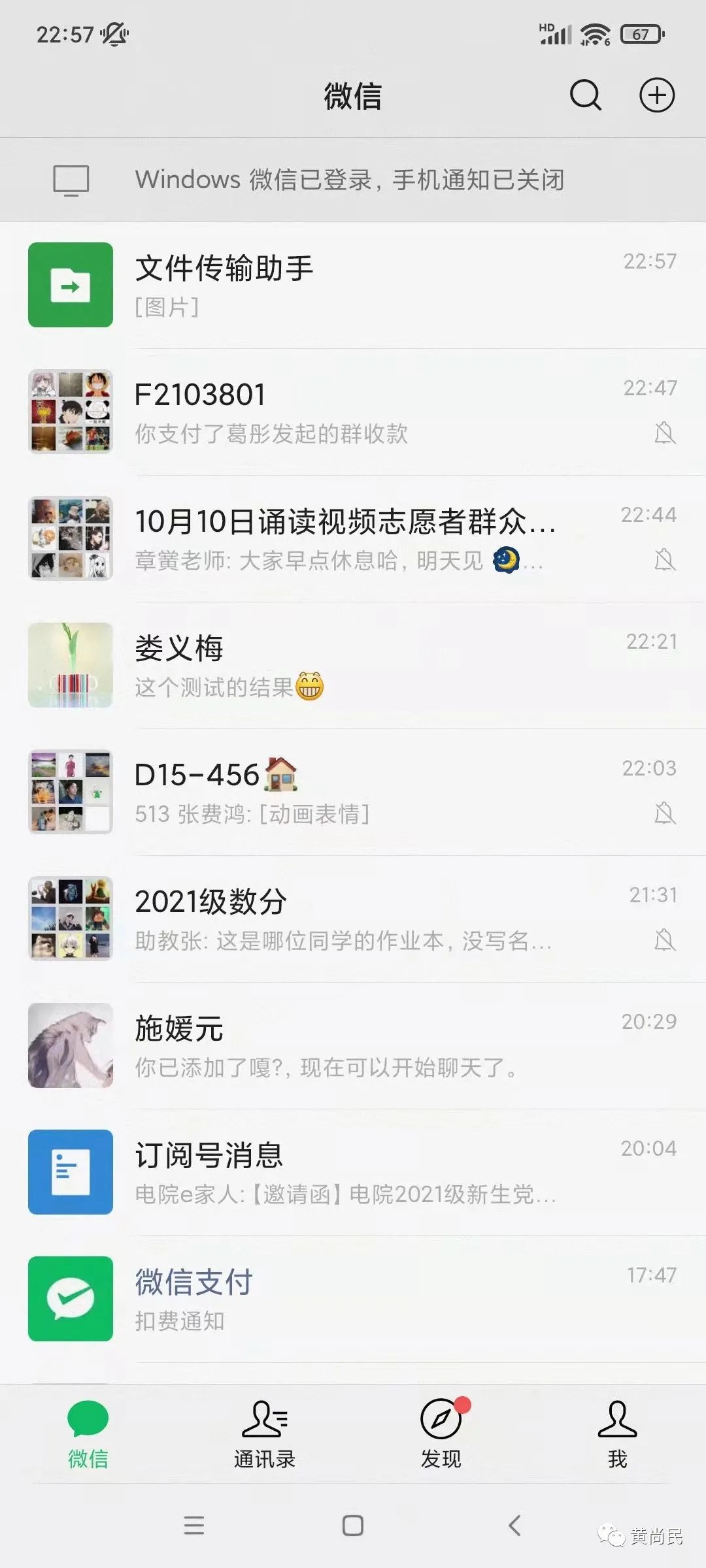Go to the 我 tab
The image size is (706, 1568).
[617, 1433]
